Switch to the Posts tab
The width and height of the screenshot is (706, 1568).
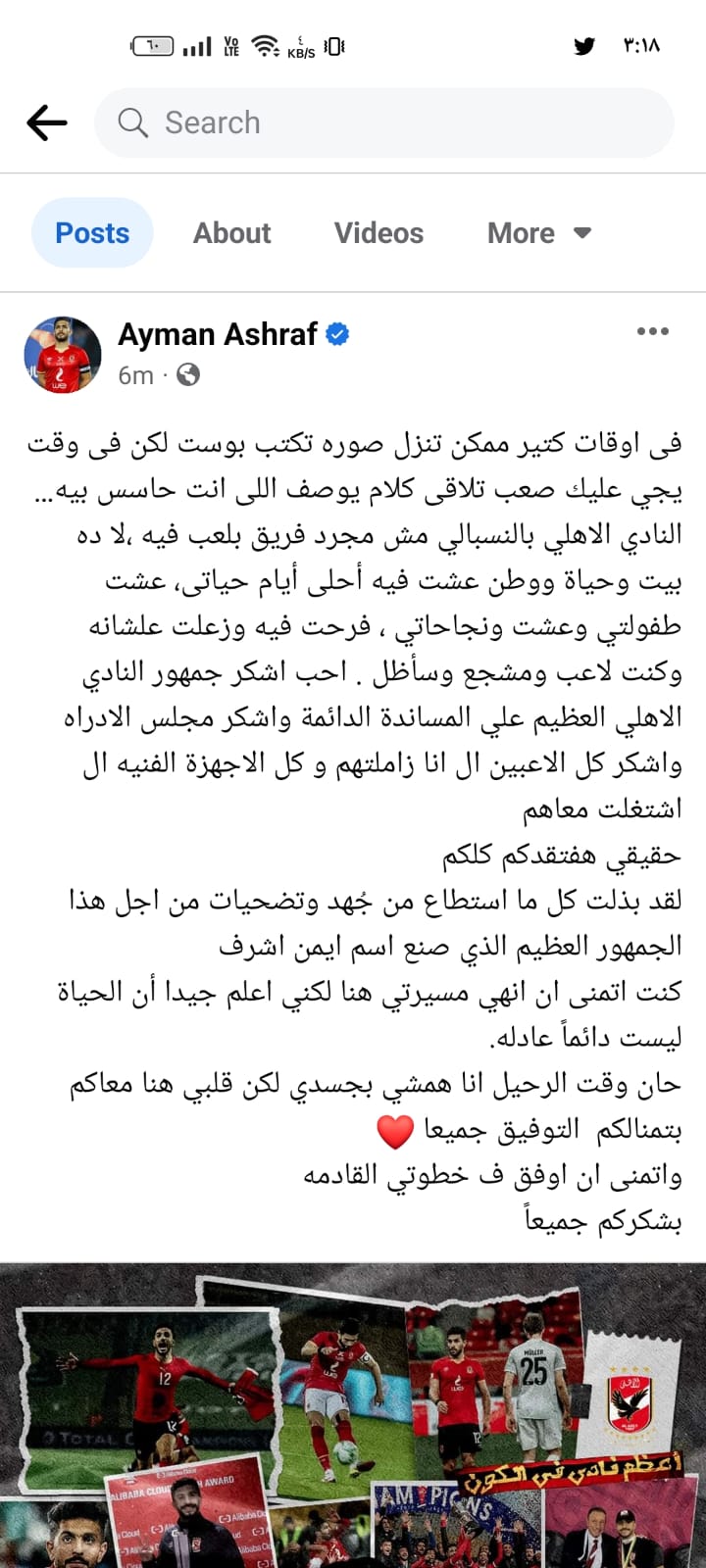[92, 233]
